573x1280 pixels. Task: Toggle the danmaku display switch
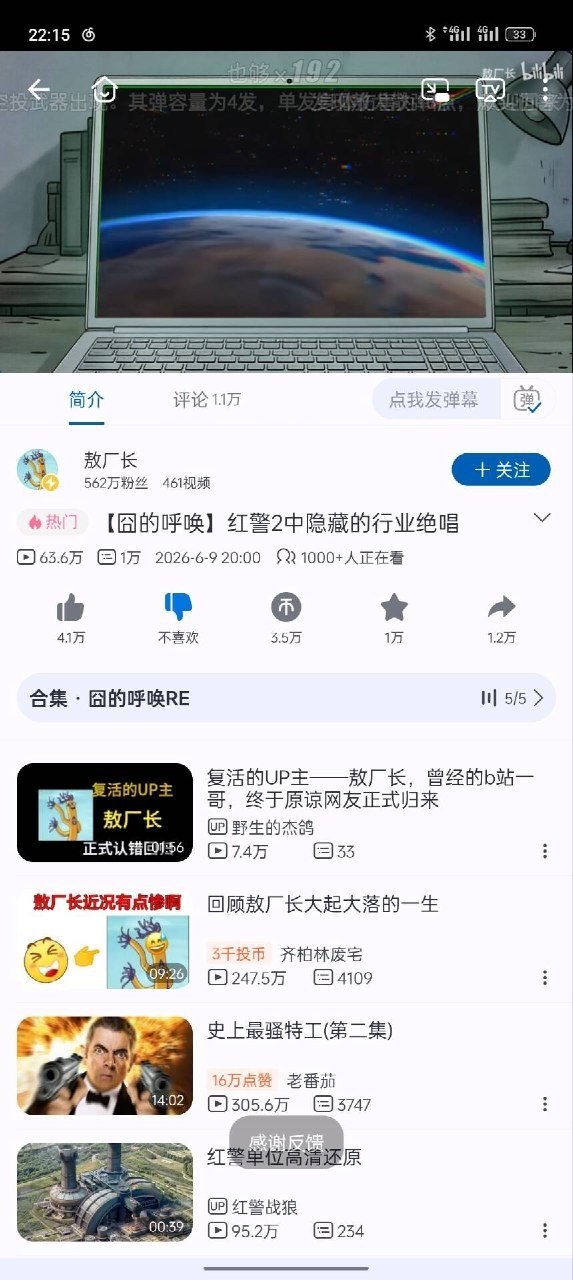coord(527,400)
